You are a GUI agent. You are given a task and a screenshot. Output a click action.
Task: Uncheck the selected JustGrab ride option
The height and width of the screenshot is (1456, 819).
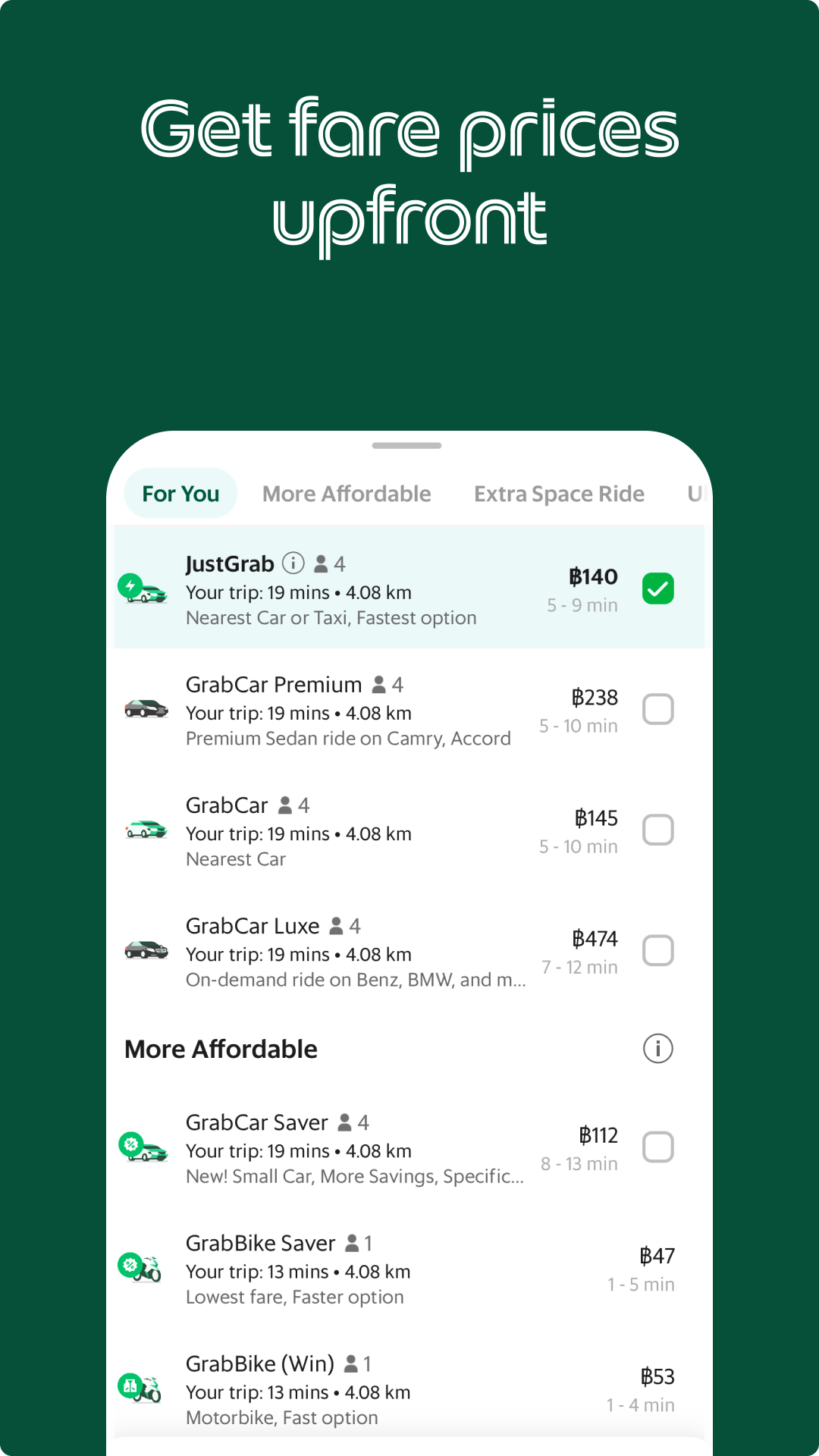[x=657, y=587]
